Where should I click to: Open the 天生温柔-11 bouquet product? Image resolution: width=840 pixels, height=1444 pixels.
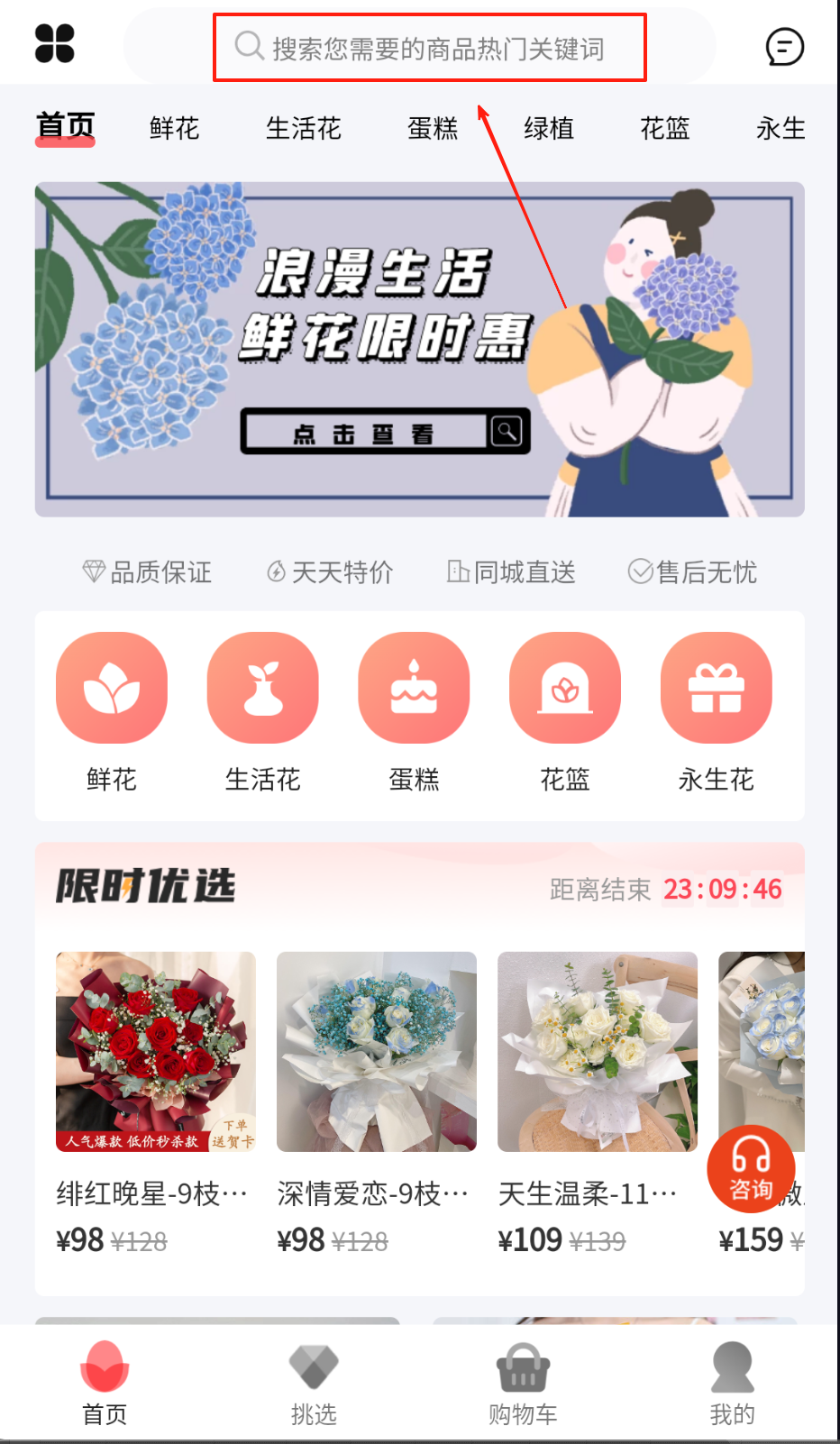click(x=597, y=1052)
